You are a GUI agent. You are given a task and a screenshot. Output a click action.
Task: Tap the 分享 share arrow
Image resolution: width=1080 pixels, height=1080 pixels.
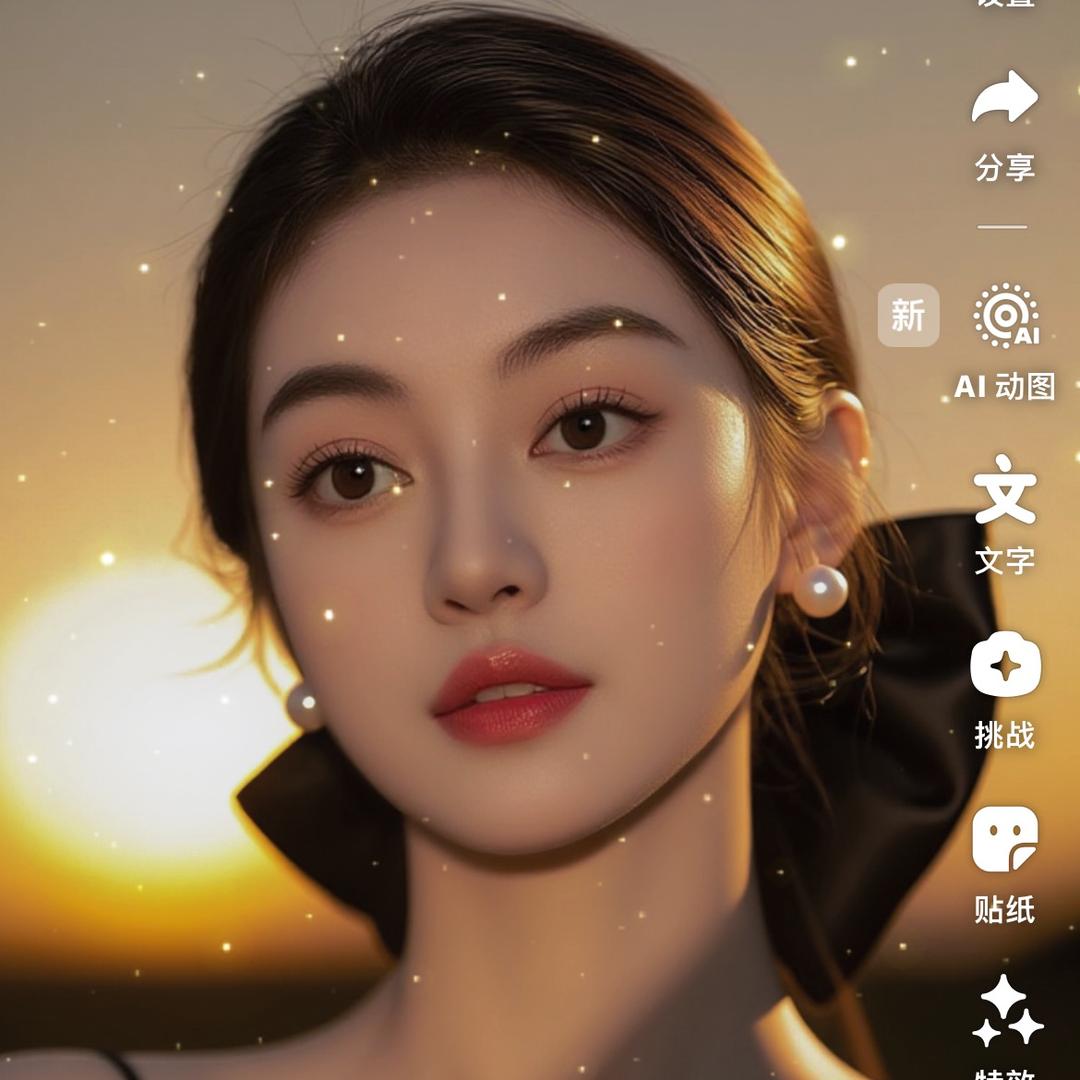point(1005,98)
